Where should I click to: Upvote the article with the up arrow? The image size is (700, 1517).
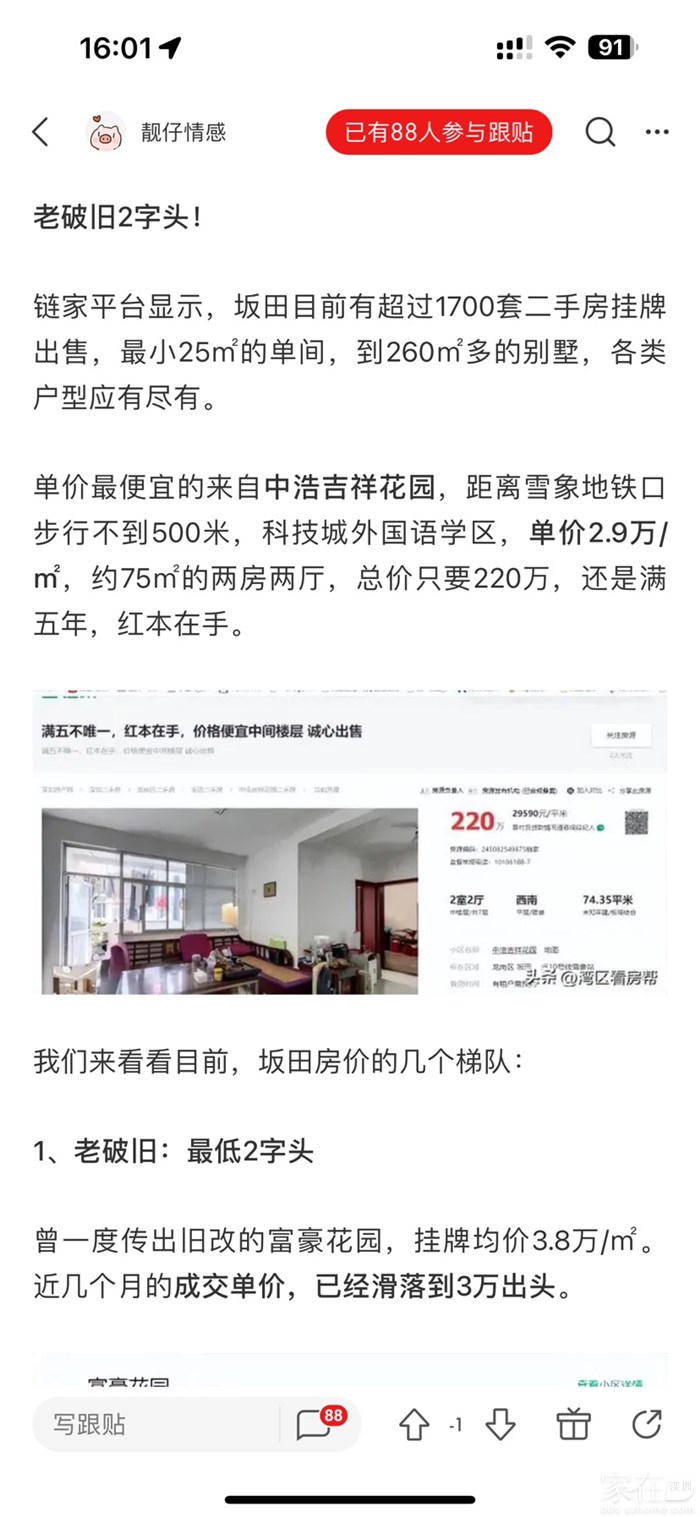(x=414, y=1424)
